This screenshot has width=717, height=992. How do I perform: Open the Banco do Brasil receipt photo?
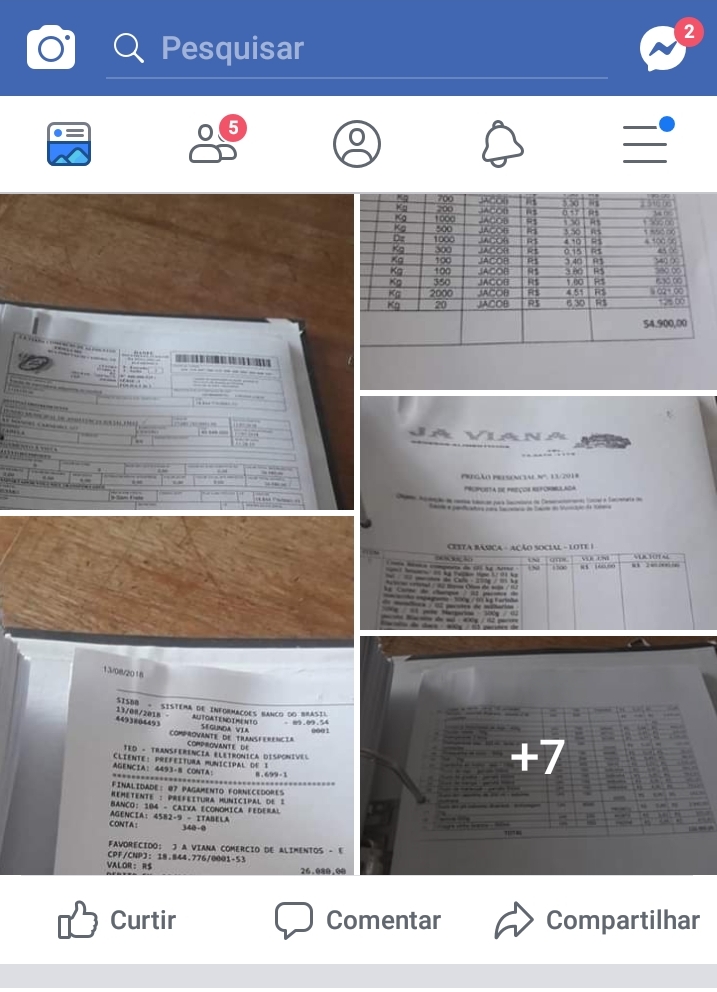click(177, 696)
